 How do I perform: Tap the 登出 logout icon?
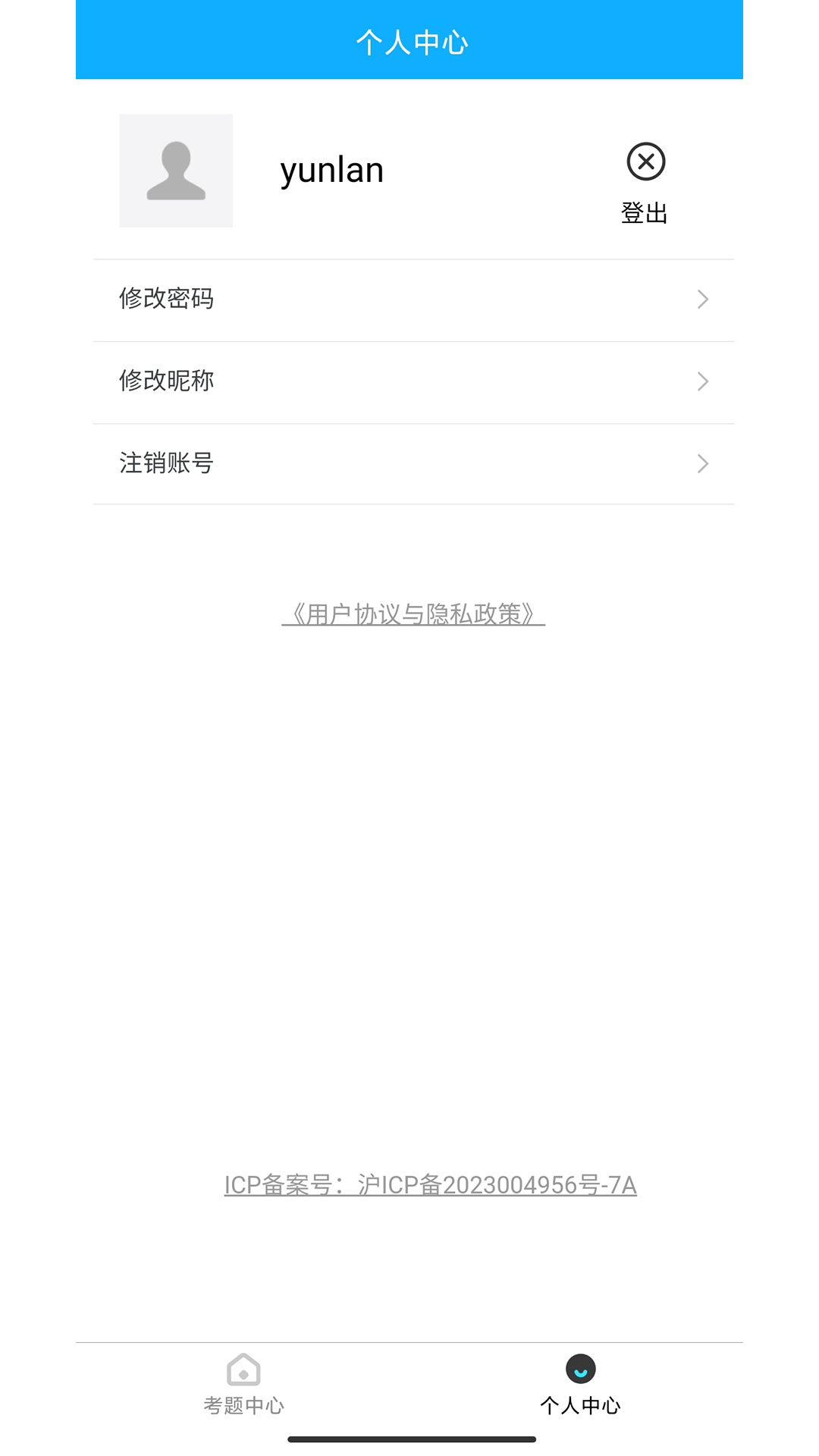[x=646, y=162]
